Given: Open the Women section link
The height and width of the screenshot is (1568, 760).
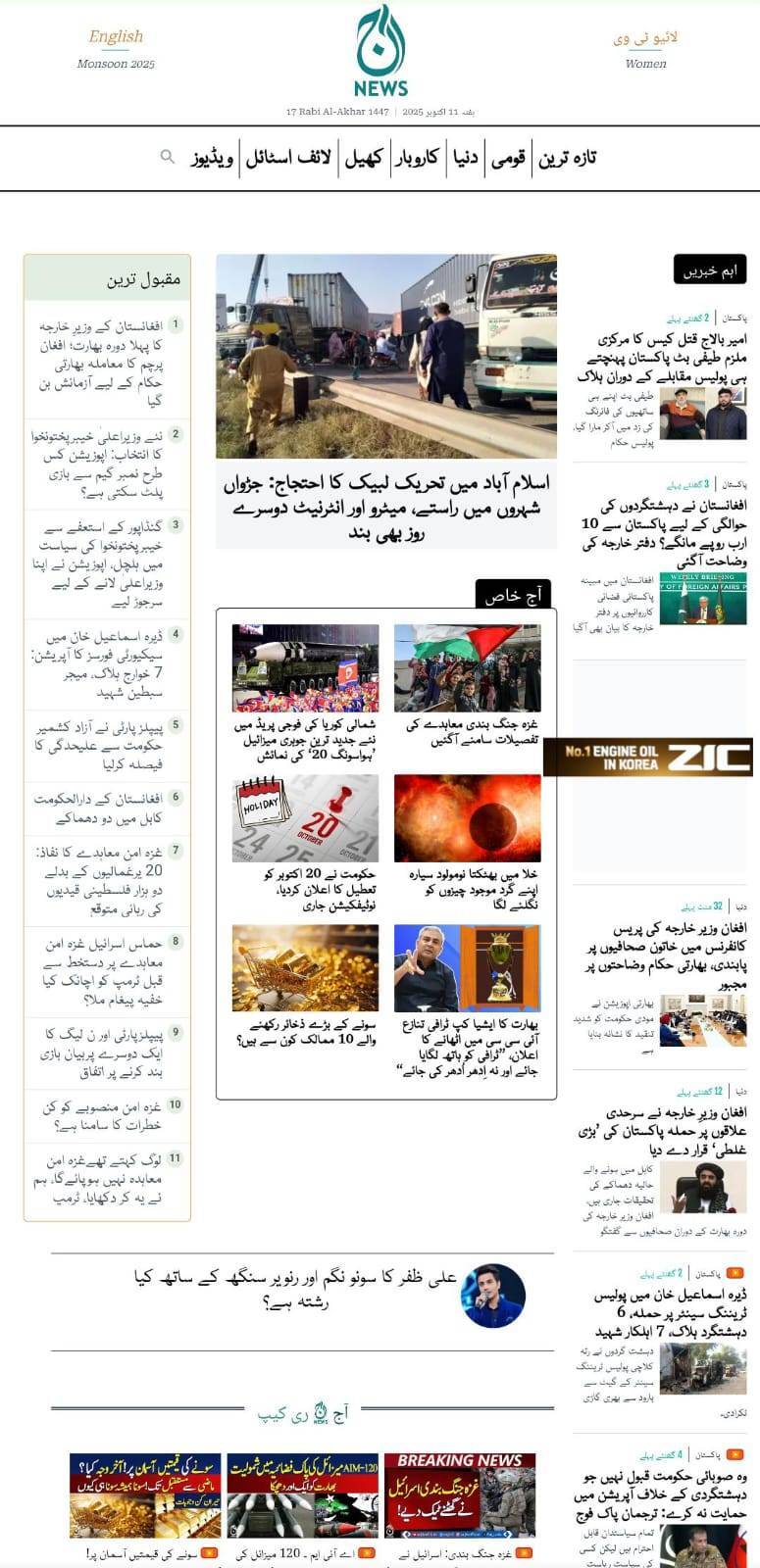Looking at the screenshot, I should tap(645, 64).
